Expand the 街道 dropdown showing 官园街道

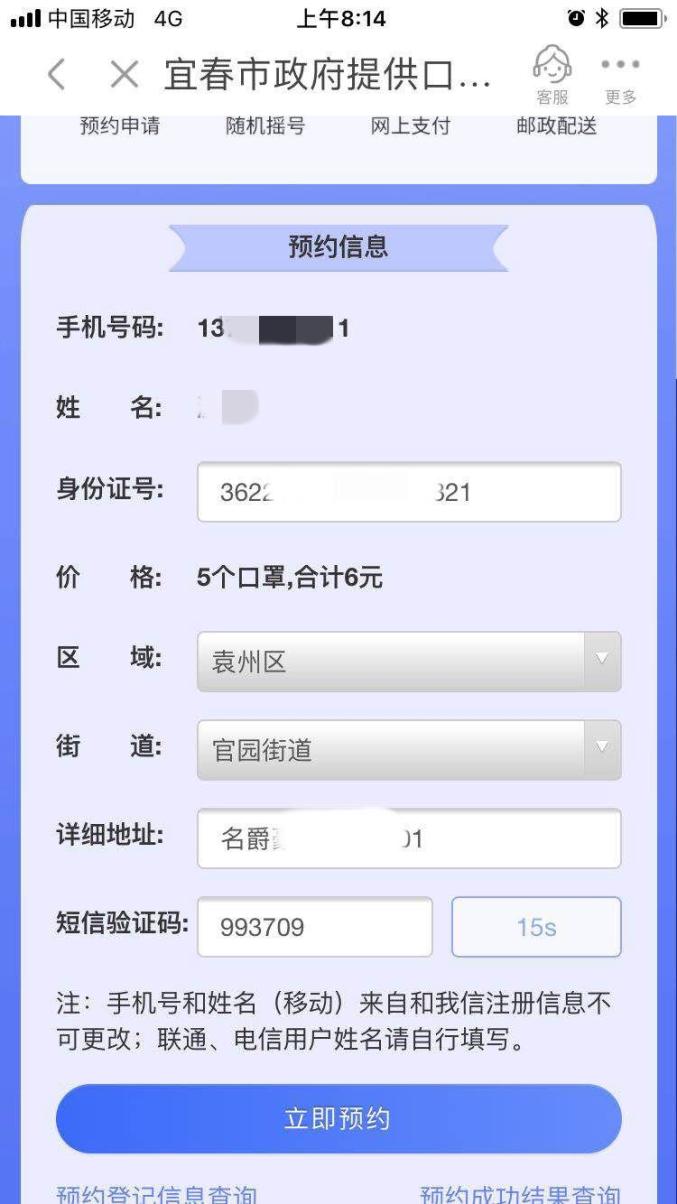[x=409, y=750]
